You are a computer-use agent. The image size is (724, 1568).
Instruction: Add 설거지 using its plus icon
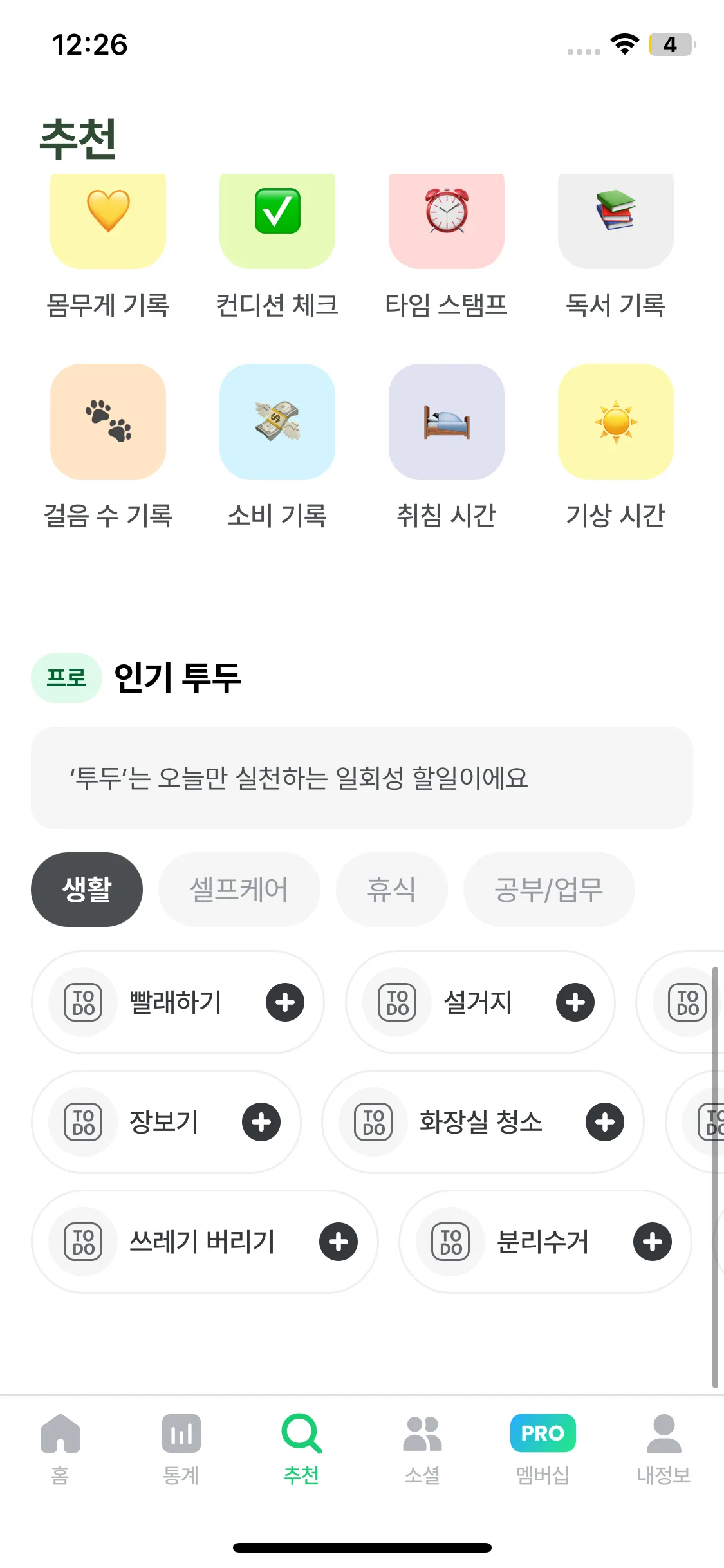click(x=575, y=1002)
